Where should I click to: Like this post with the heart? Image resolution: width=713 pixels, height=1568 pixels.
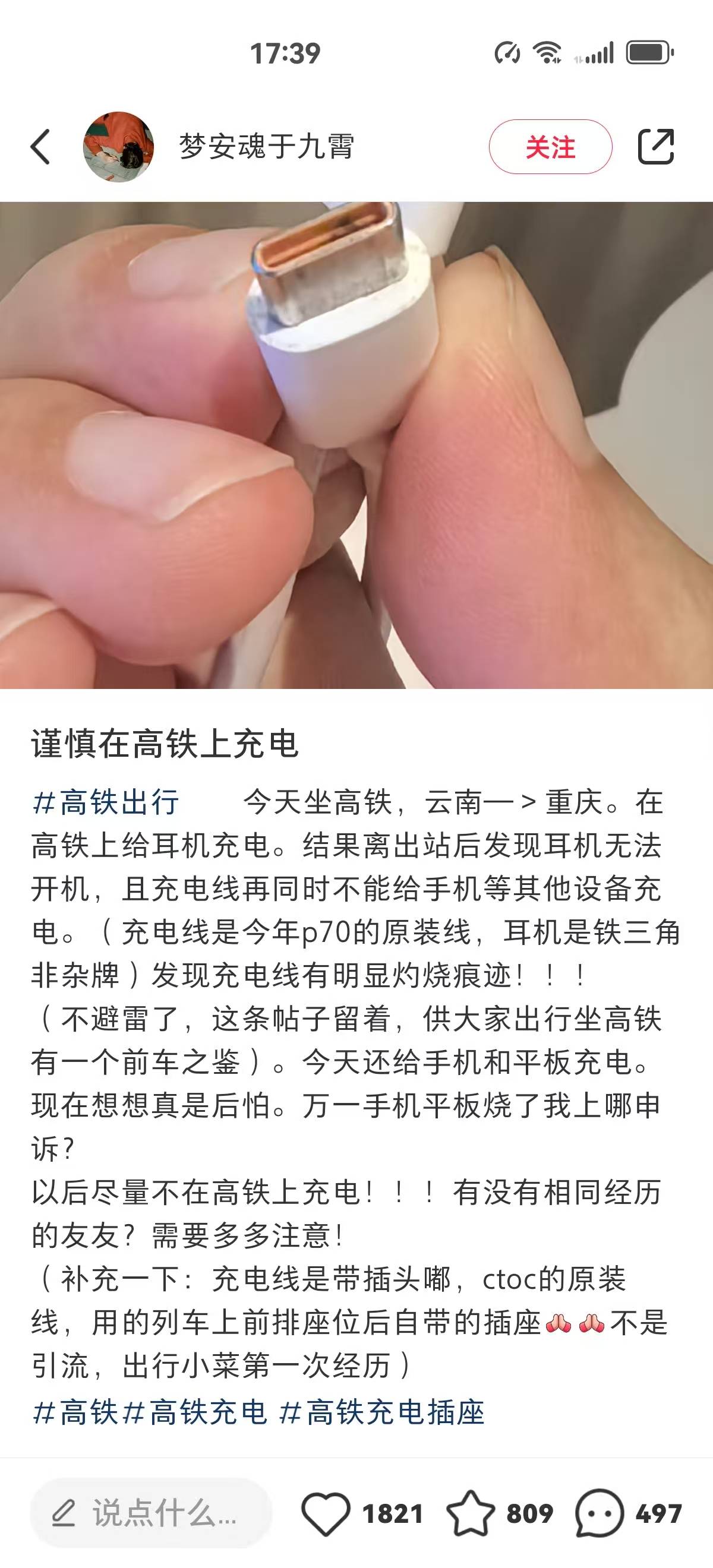(326, 1513)
